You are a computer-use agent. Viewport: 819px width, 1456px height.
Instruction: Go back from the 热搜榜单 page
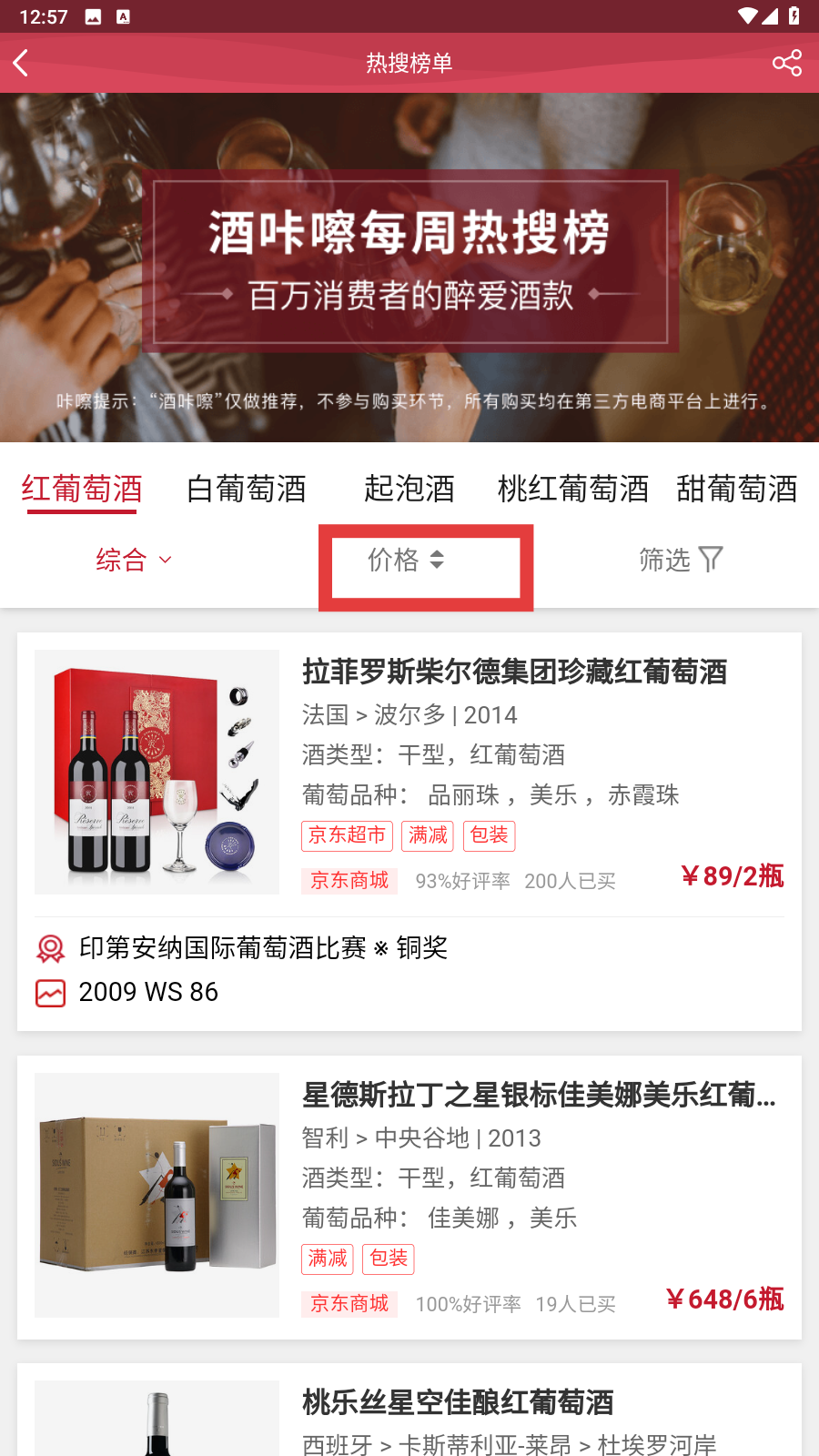(x=22, y=63)
